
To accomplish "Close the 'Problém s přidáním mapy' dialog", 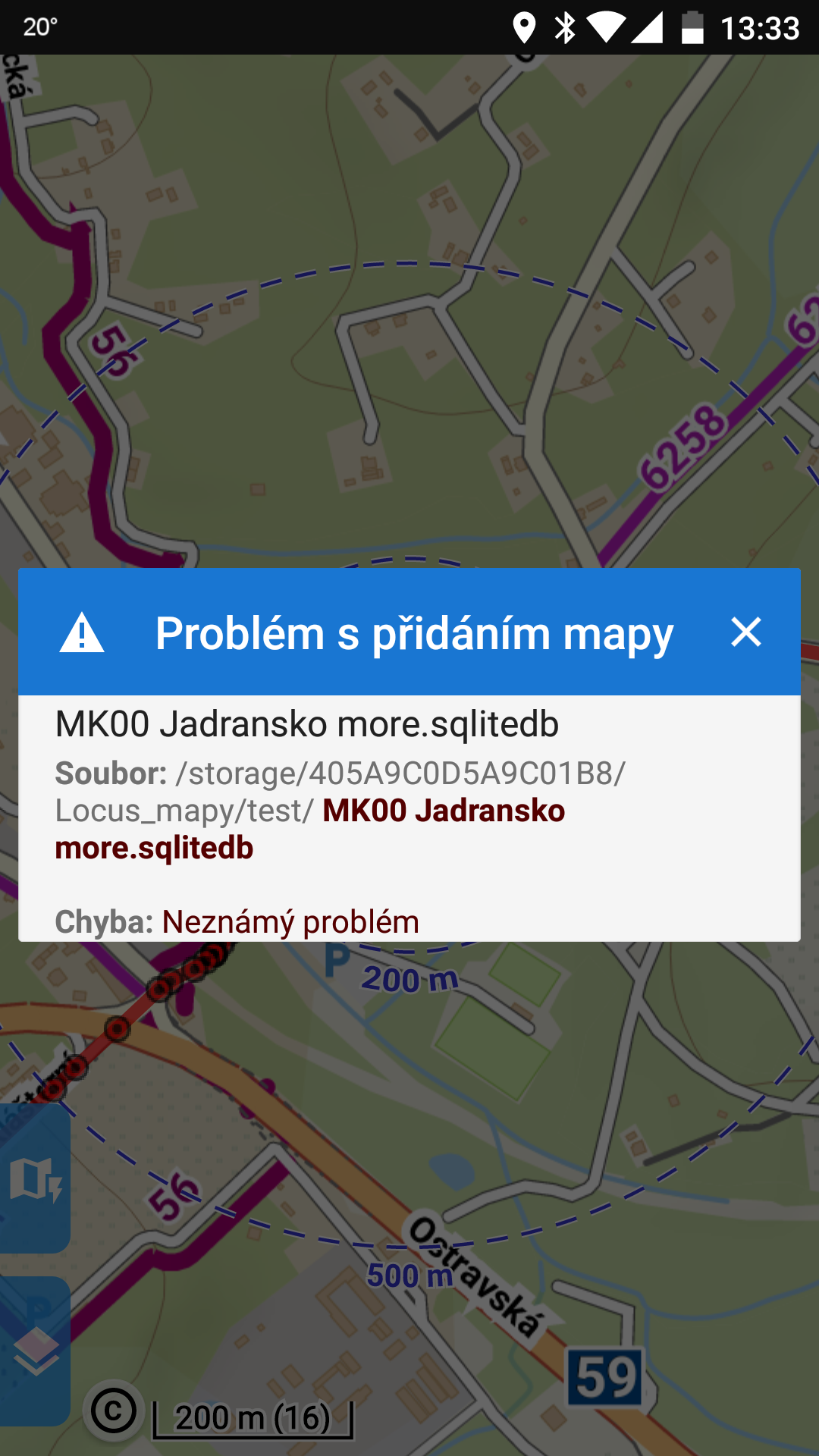I will click(745, 632).
